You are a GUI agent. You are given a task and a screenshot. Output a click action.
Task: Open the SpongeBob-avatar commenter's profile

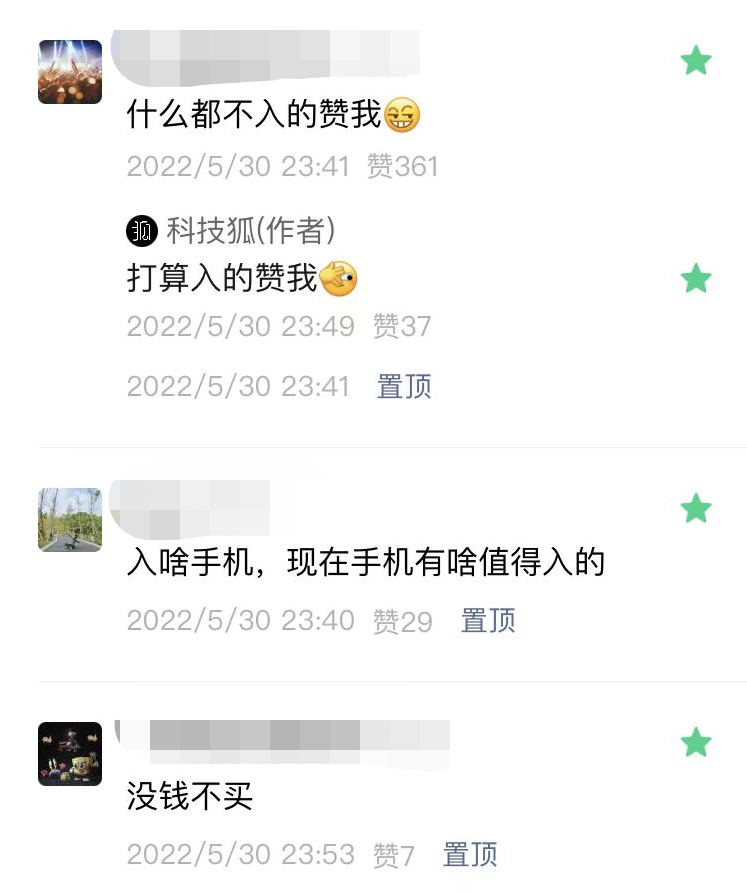pos(70,753)
